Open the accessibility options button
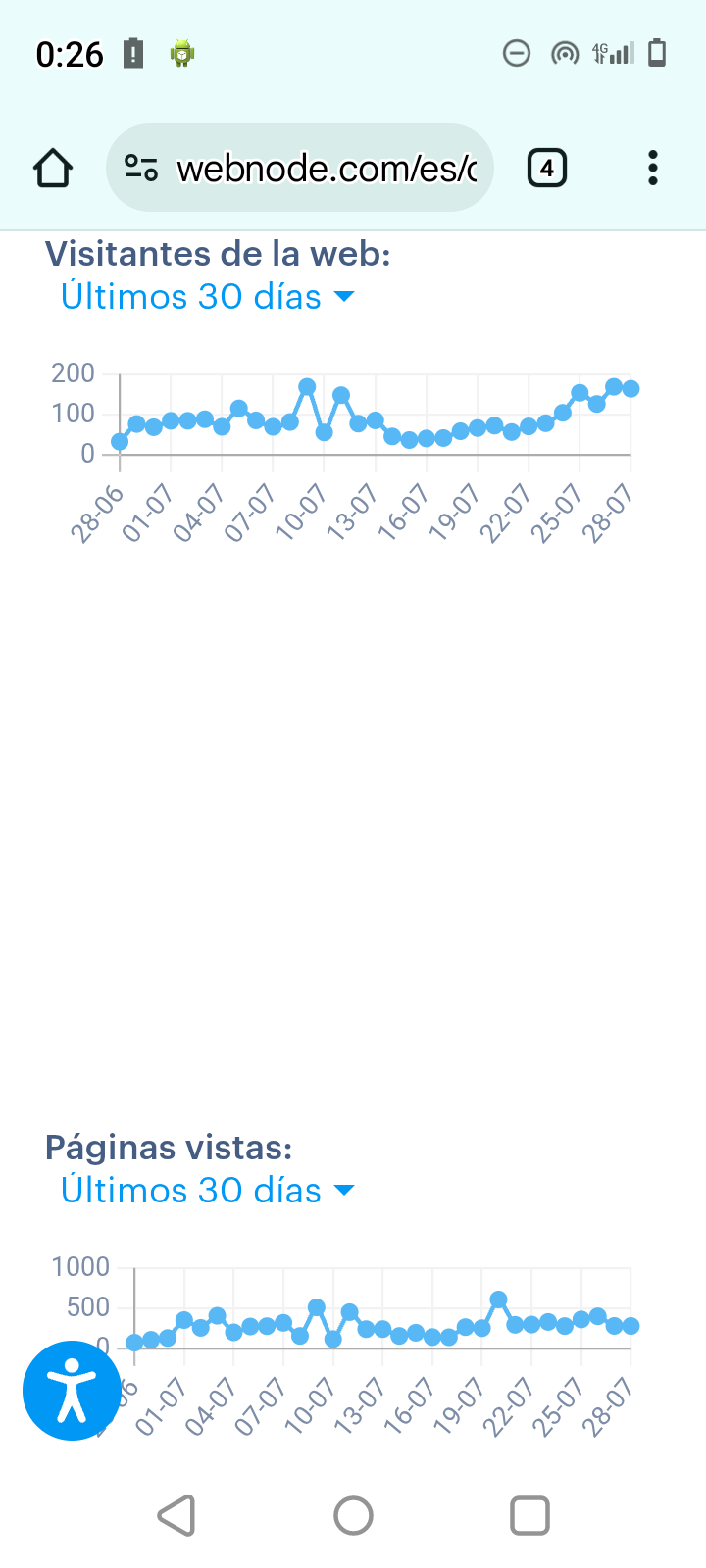 [x=73, y=1391]
